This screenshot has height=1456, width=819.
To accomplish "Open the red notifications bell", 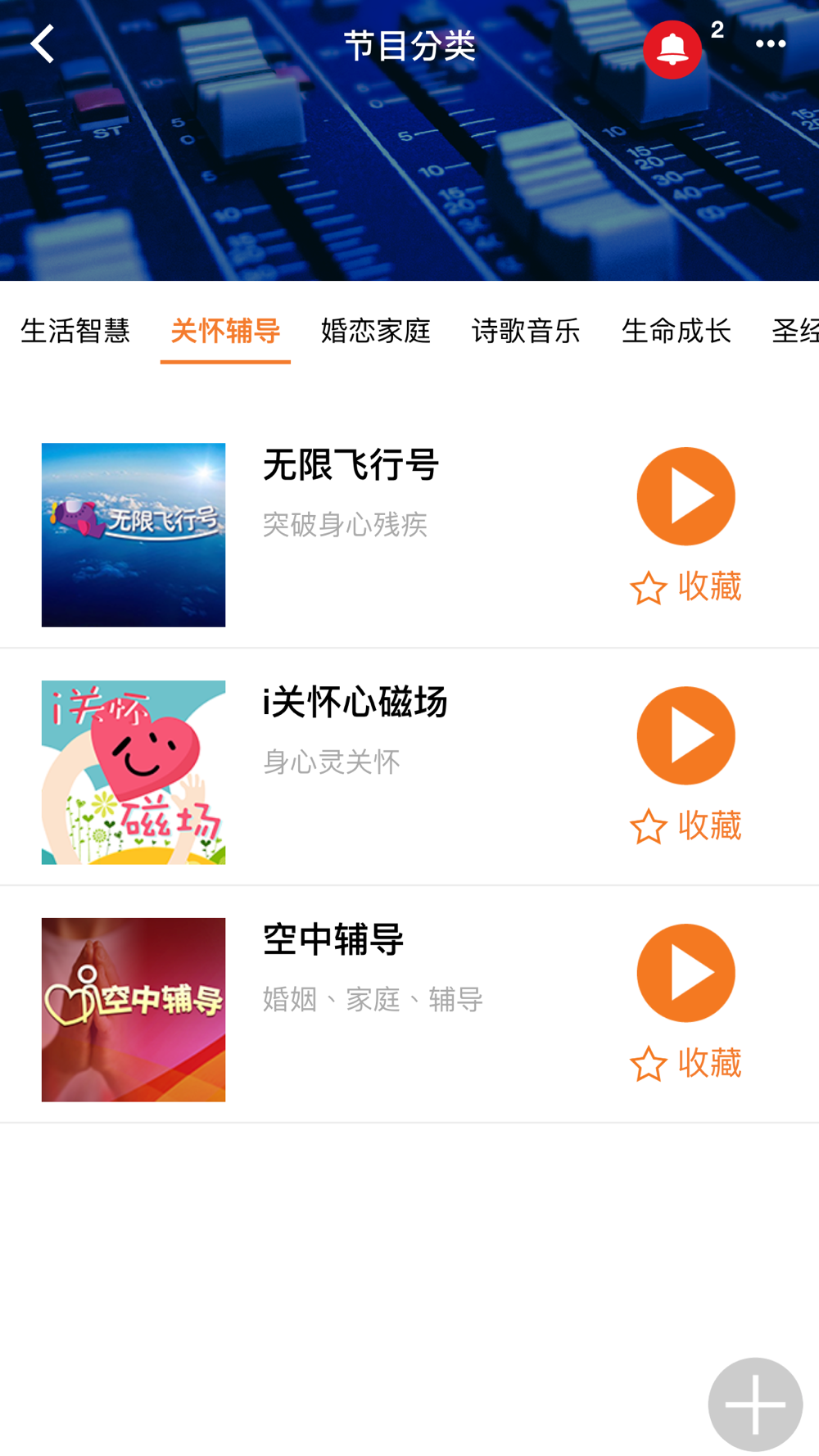I will click(672, 49).
